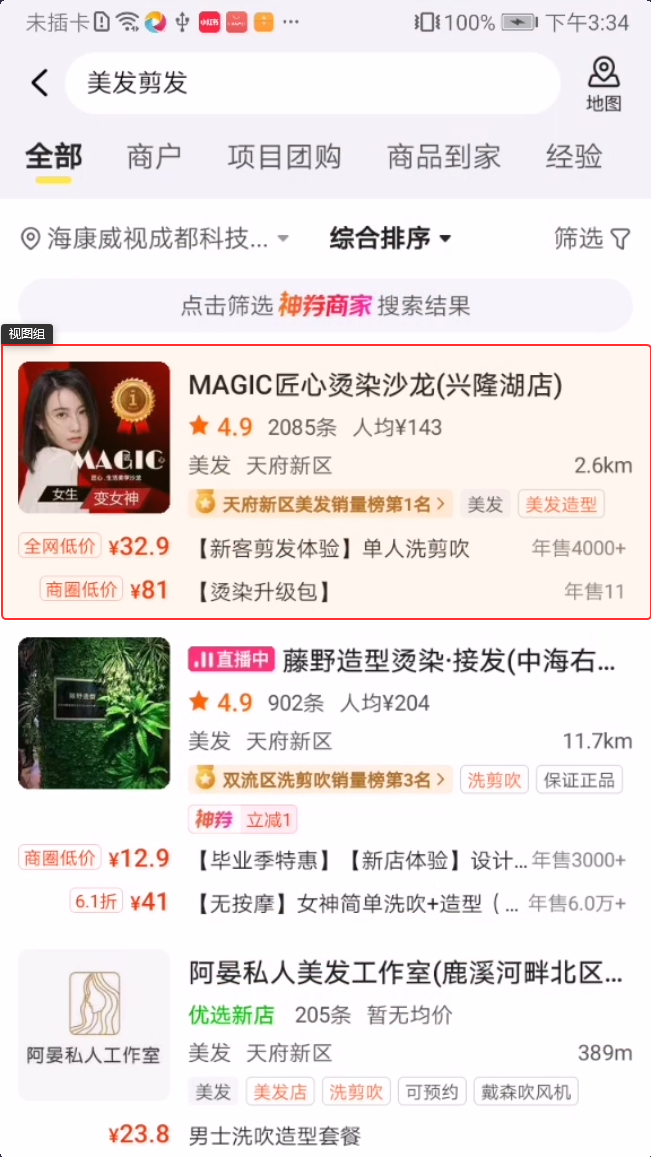Open the 筛选 filter options
Screen dimensions: 651x1157
tap(592, 238)
